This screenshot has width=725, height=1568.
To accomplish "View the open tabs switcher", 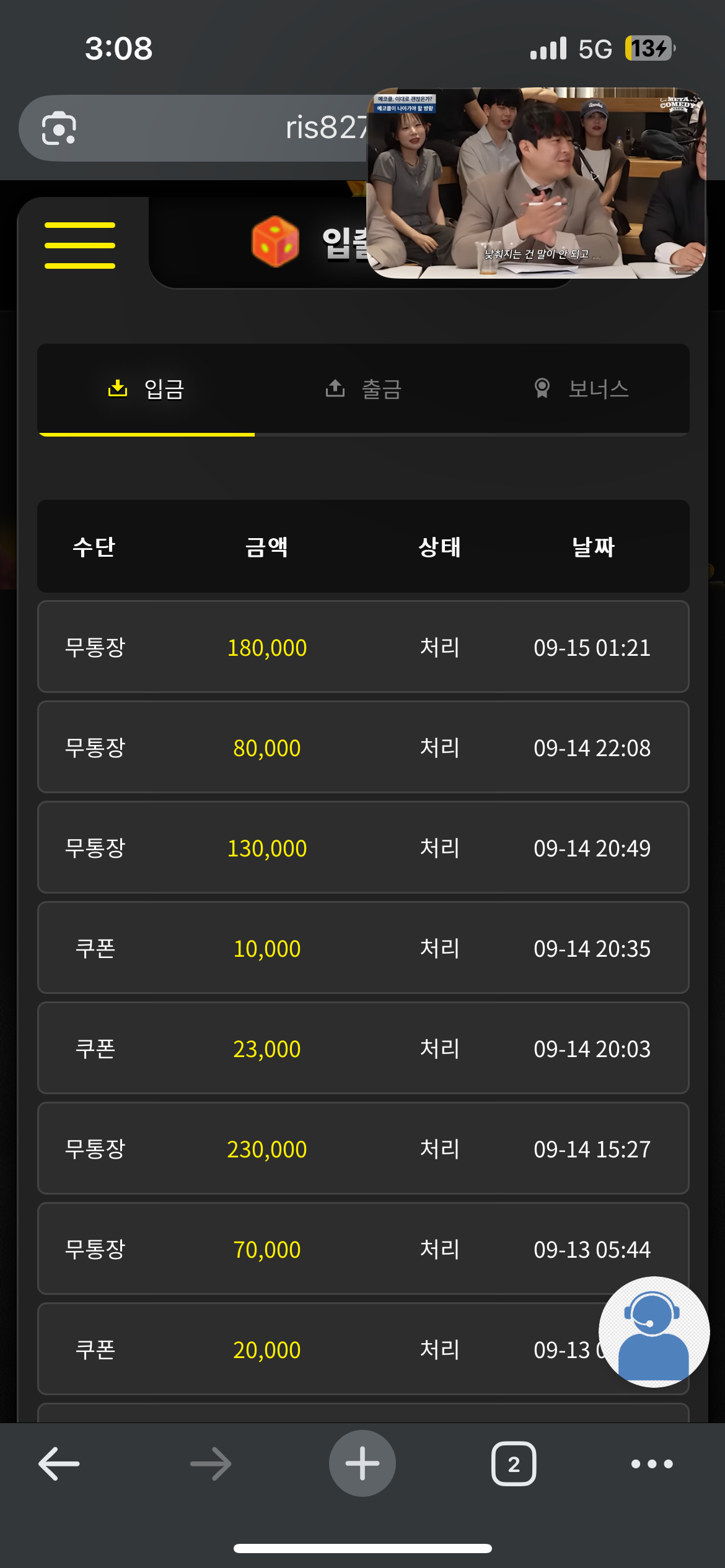I will [x=514, y=1464].
